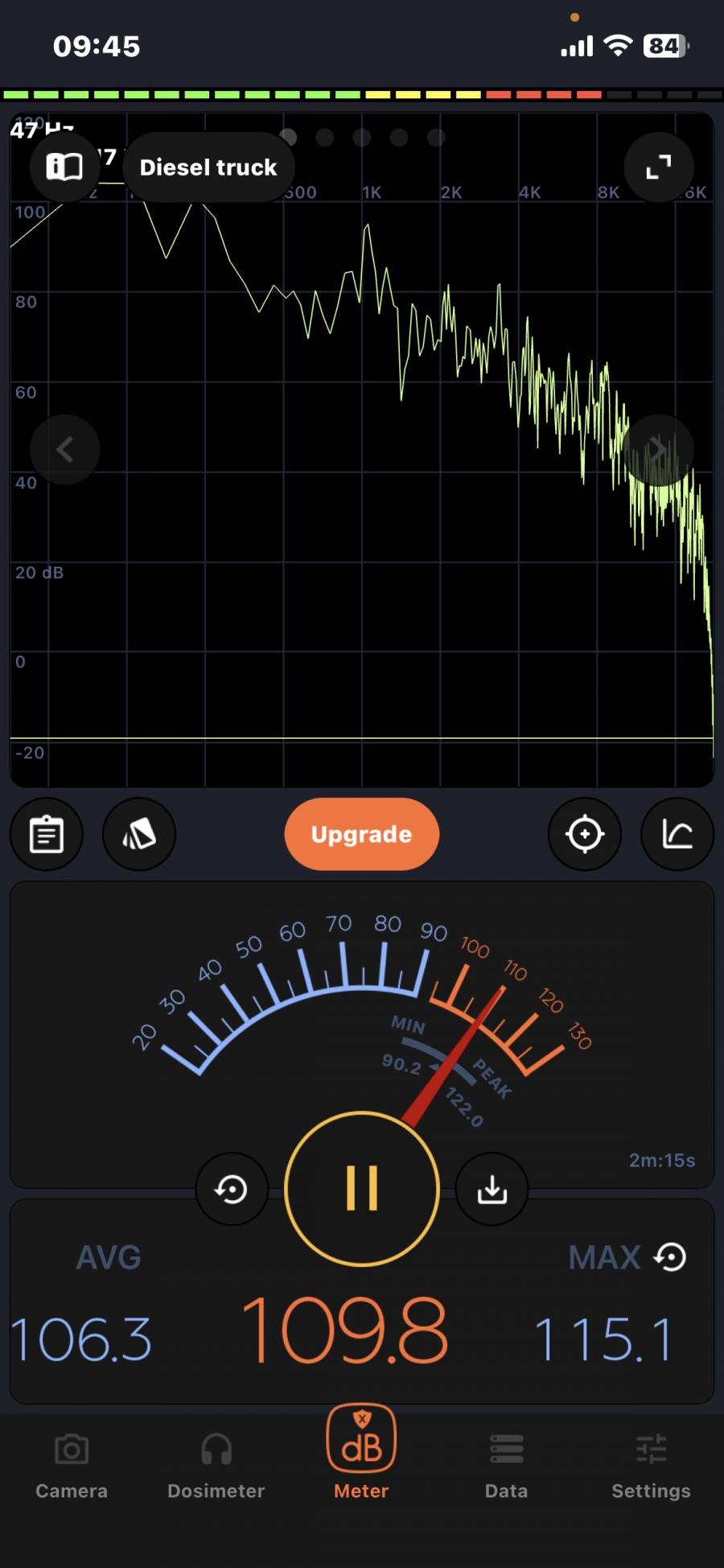The image size is (724, 1568).
Task: Switch to the Camera tab
Action: coord(72,1467)
